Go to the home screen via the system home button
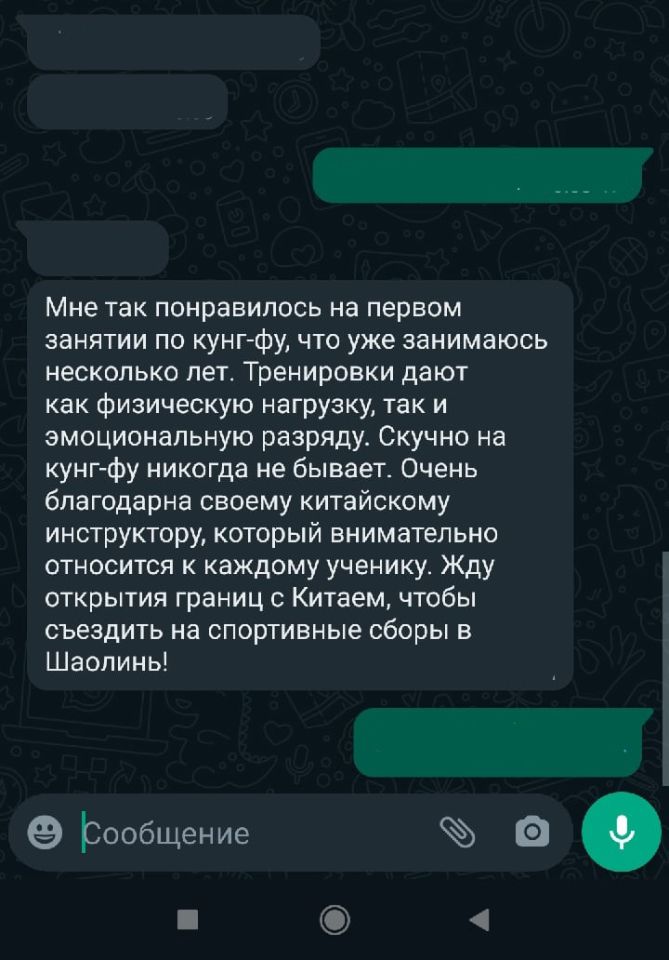The width and height of the screenshot is (669, 960). pos(334,919)
